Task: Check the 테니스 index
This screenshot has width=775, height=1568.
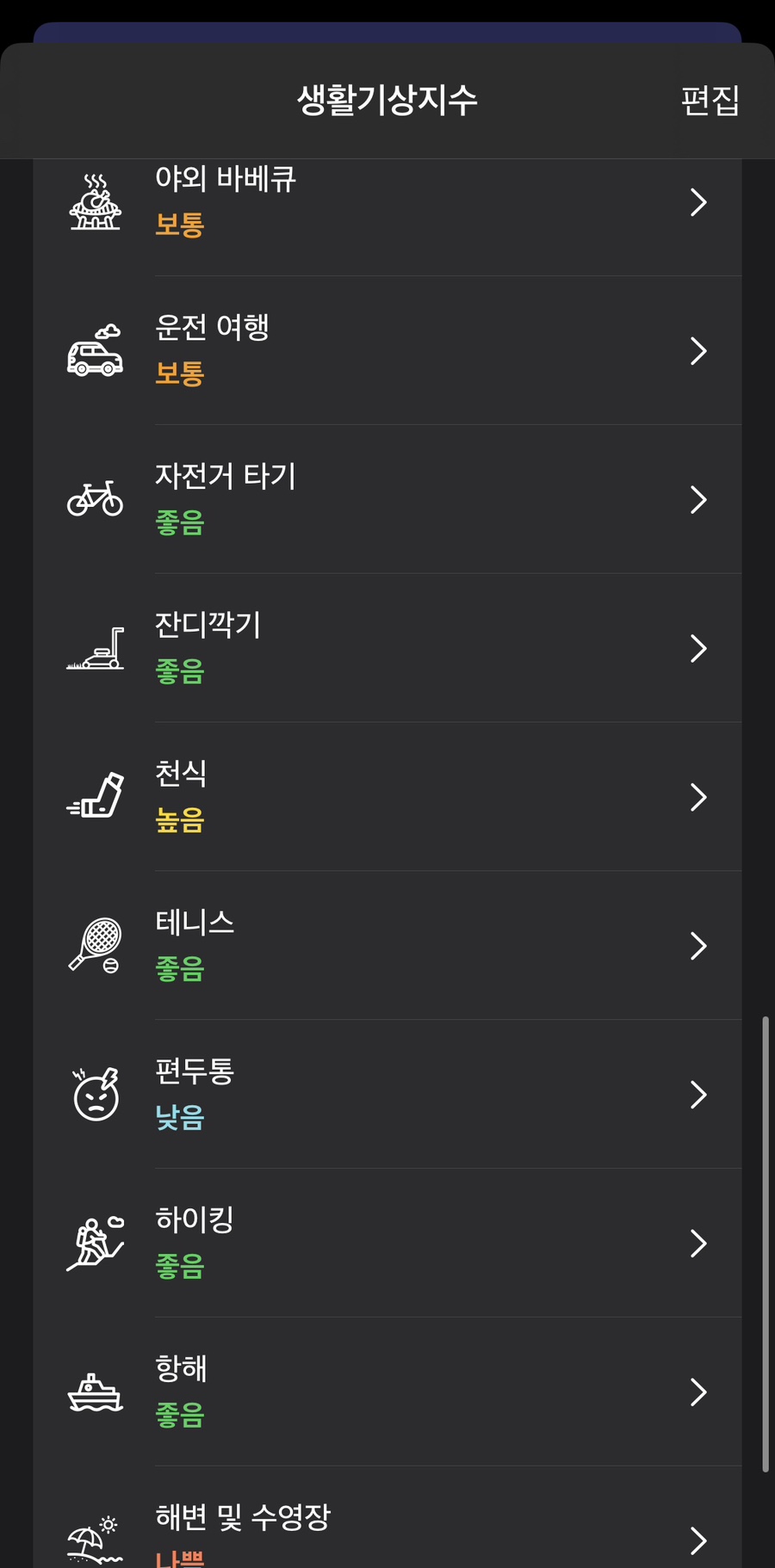Action: 387,946
